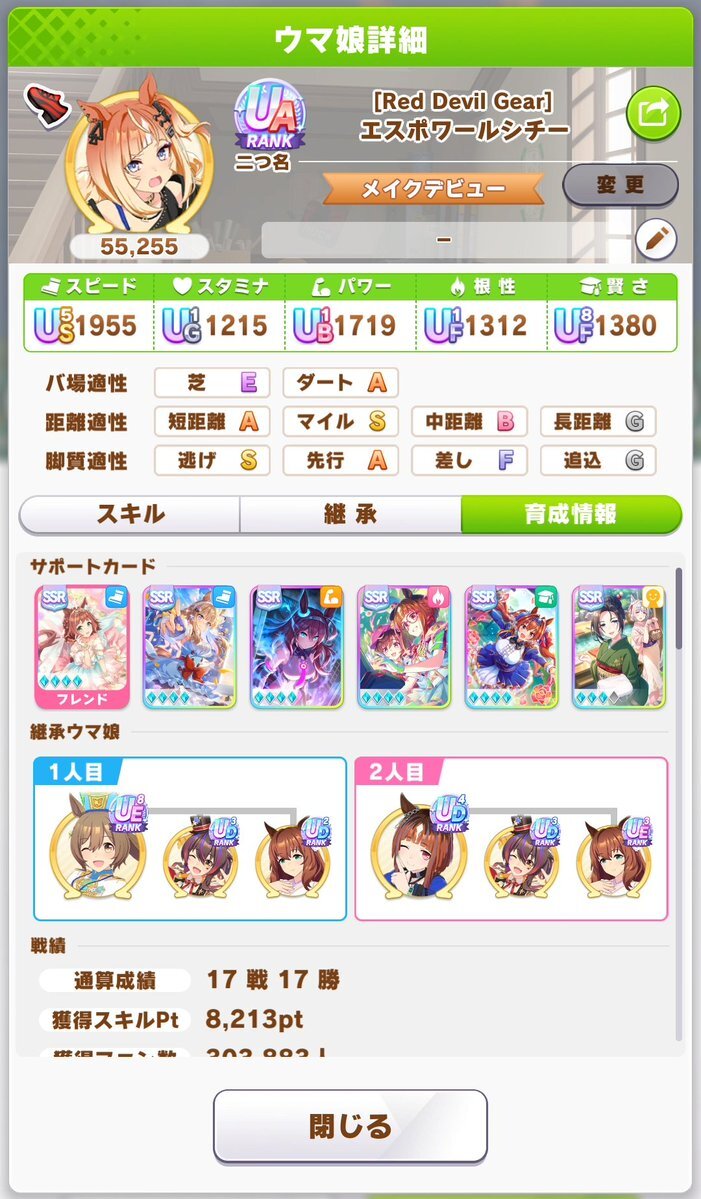Edit the memo with the pencil icon

(x=655, y=239)
